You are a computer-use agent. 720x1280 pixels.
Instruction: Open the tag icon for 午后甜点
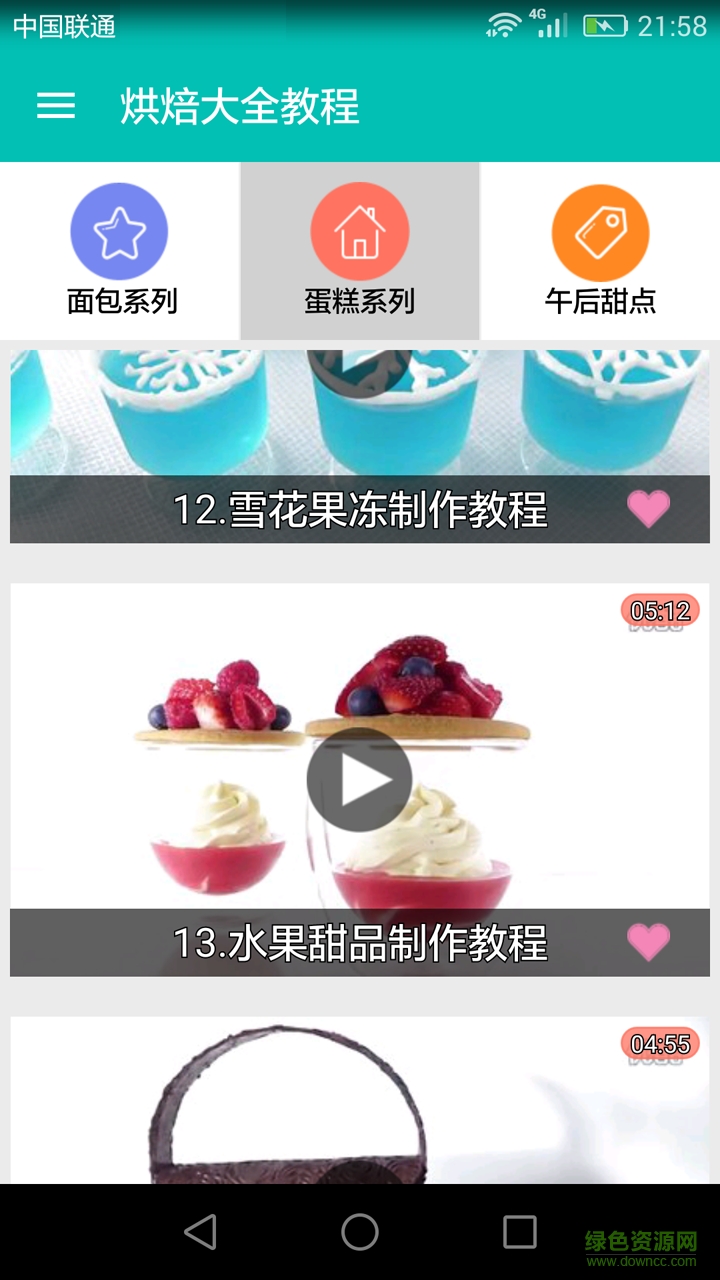coord(600,230)
